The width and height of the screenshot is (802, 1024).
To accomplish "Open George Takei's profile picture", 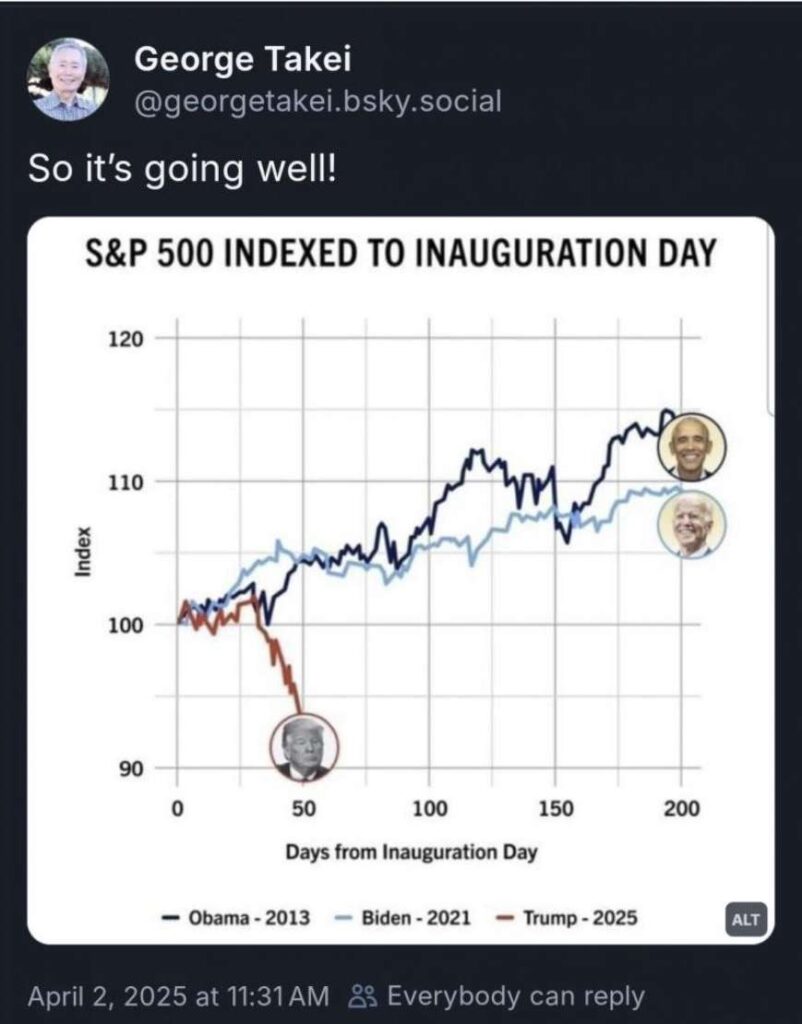I will (68, 79).
